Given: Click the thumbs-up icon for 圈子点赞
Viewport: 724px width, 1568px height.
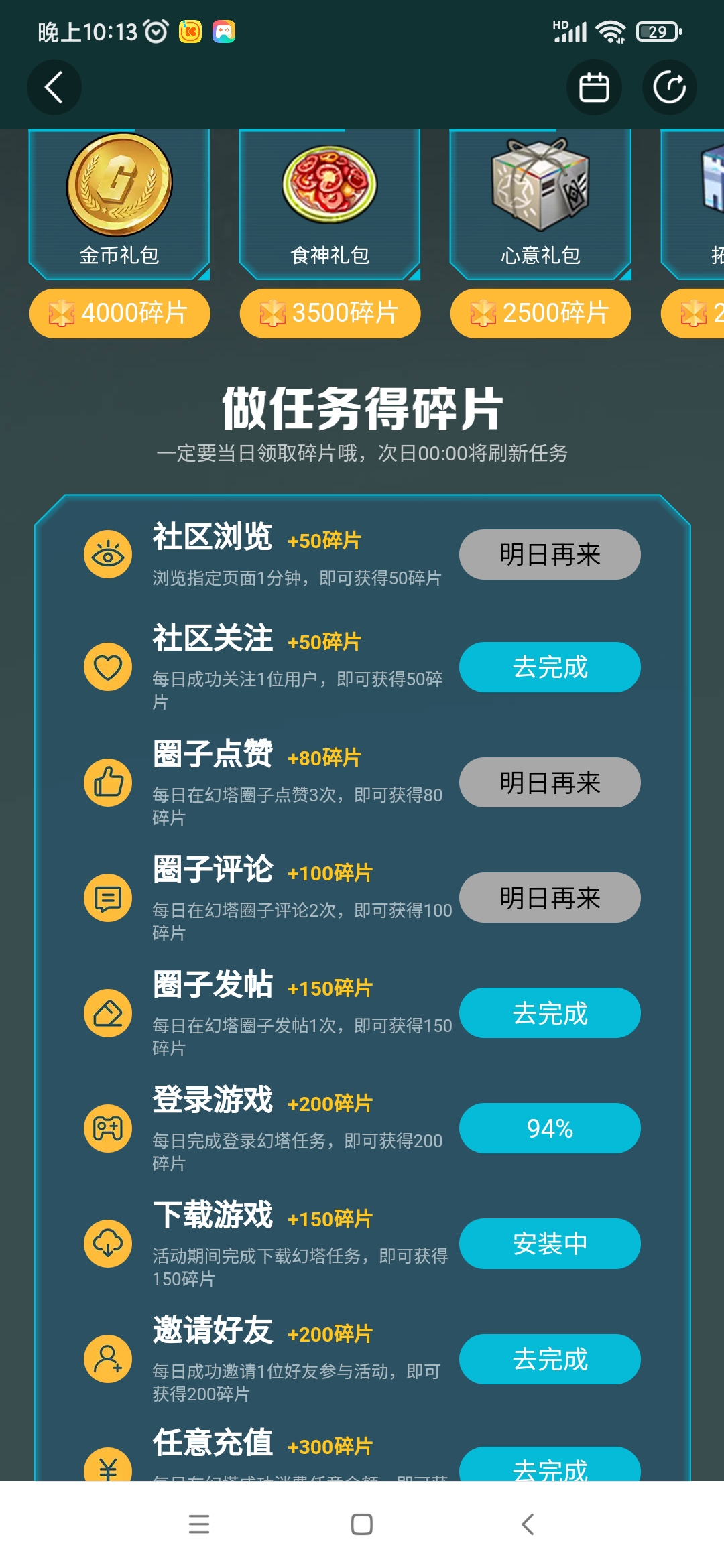Looking at the screenshot, I should pyautogui.click(x=107, y=782).
